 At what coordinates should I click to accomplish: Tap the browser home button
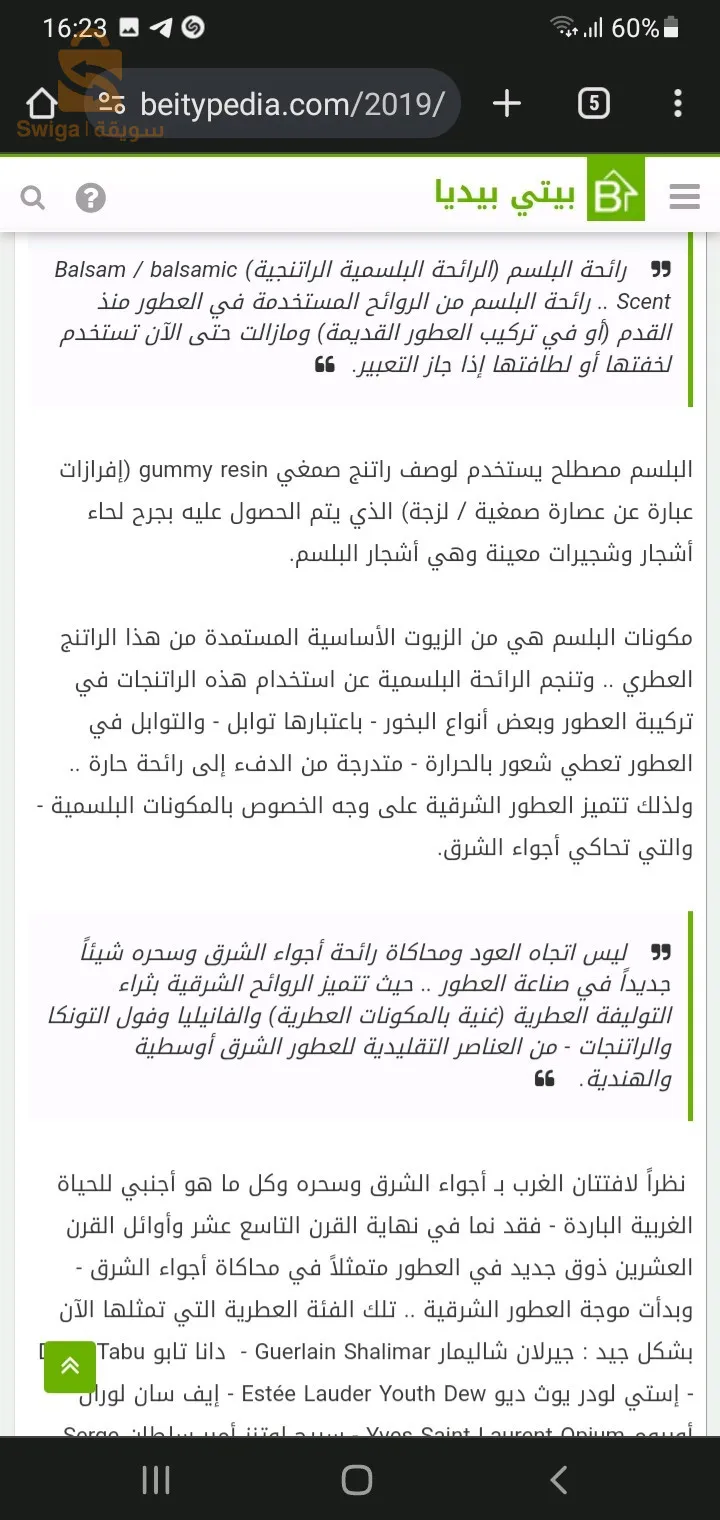pyautogui.click(x=41, y=104)
